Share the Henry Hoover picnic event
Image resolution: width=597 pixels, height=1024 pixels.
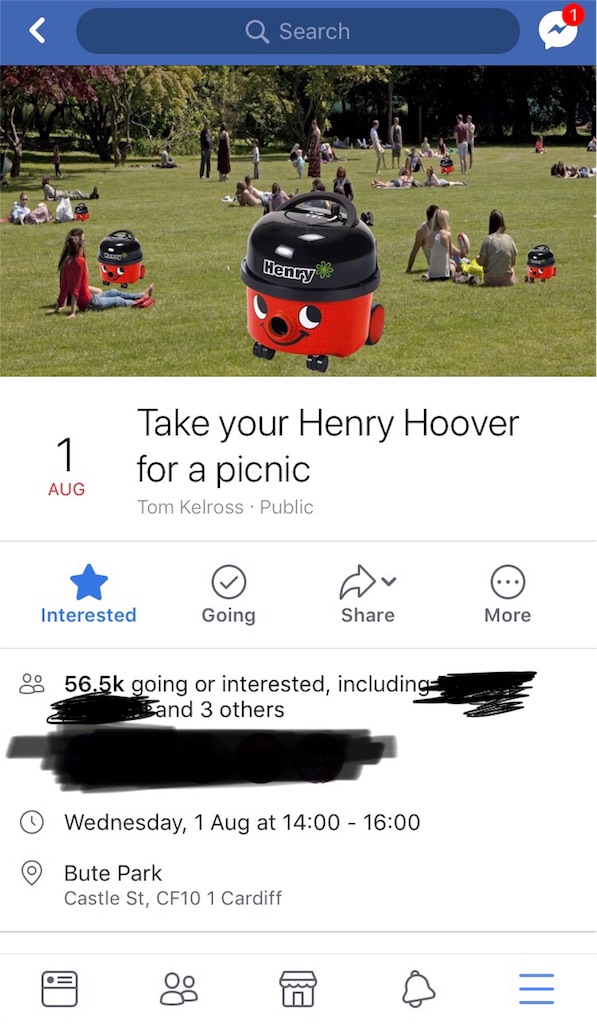pyautogui.click(x=368, y=595)
